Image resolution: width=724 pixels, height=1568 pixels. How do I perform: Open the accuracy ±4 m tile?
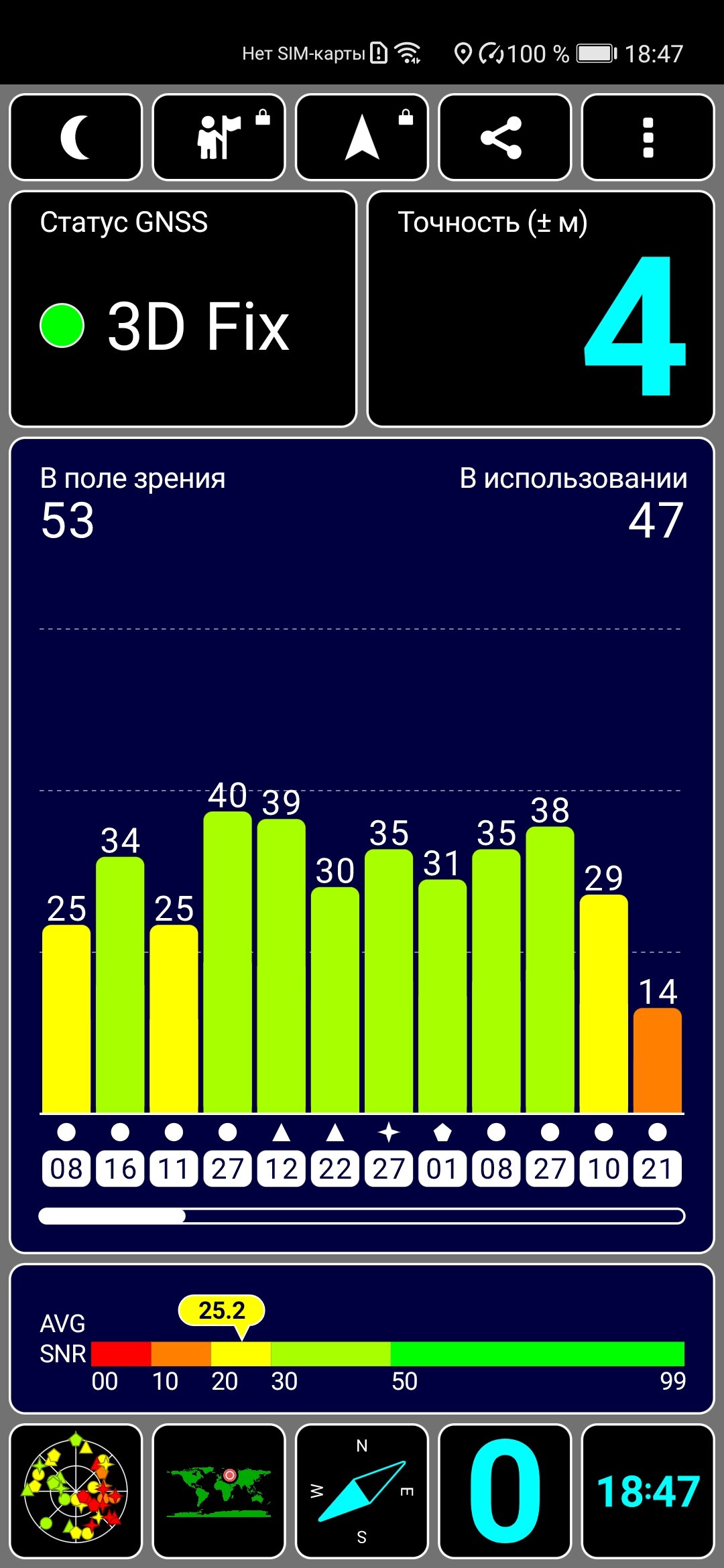point(540,309)
